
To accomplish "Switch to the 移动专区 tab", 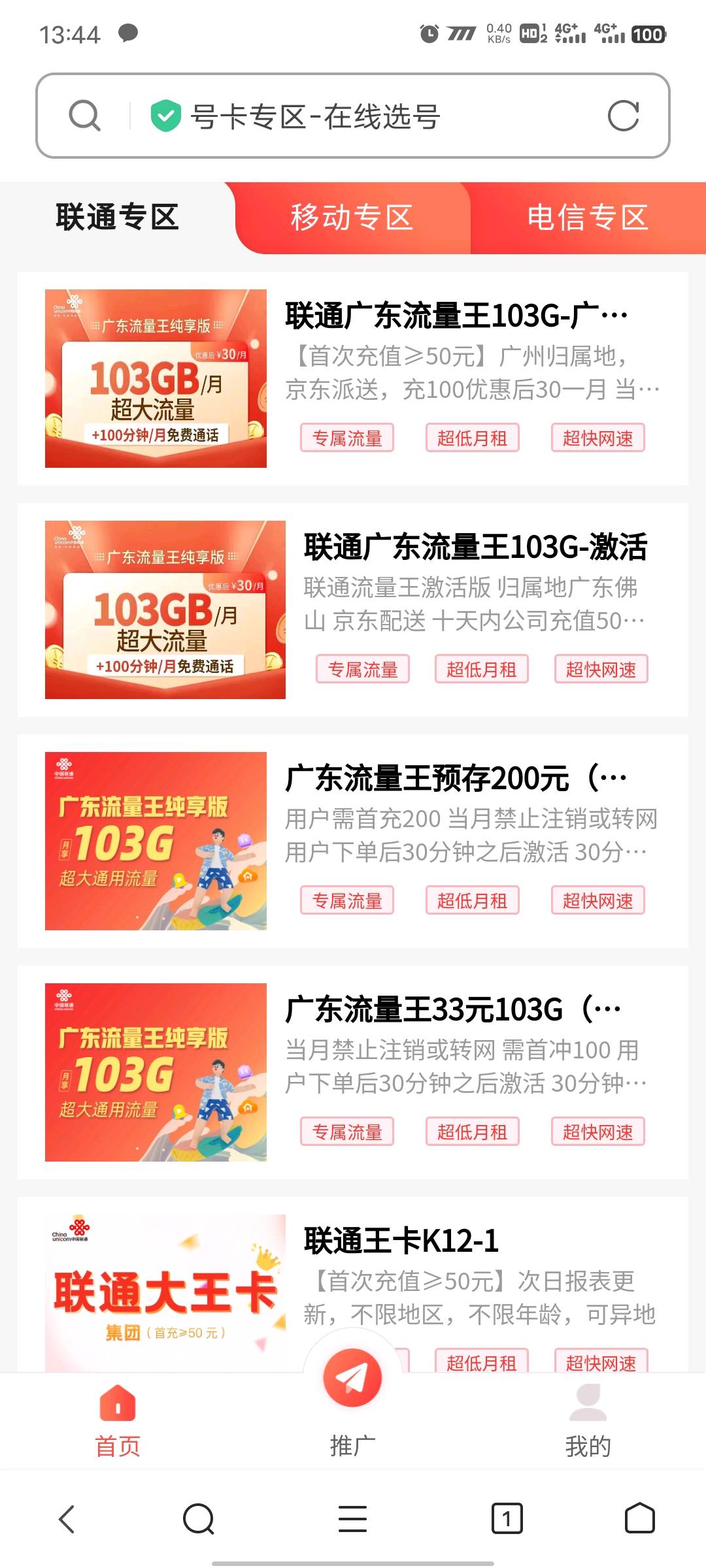I will [x=352, y=218].
